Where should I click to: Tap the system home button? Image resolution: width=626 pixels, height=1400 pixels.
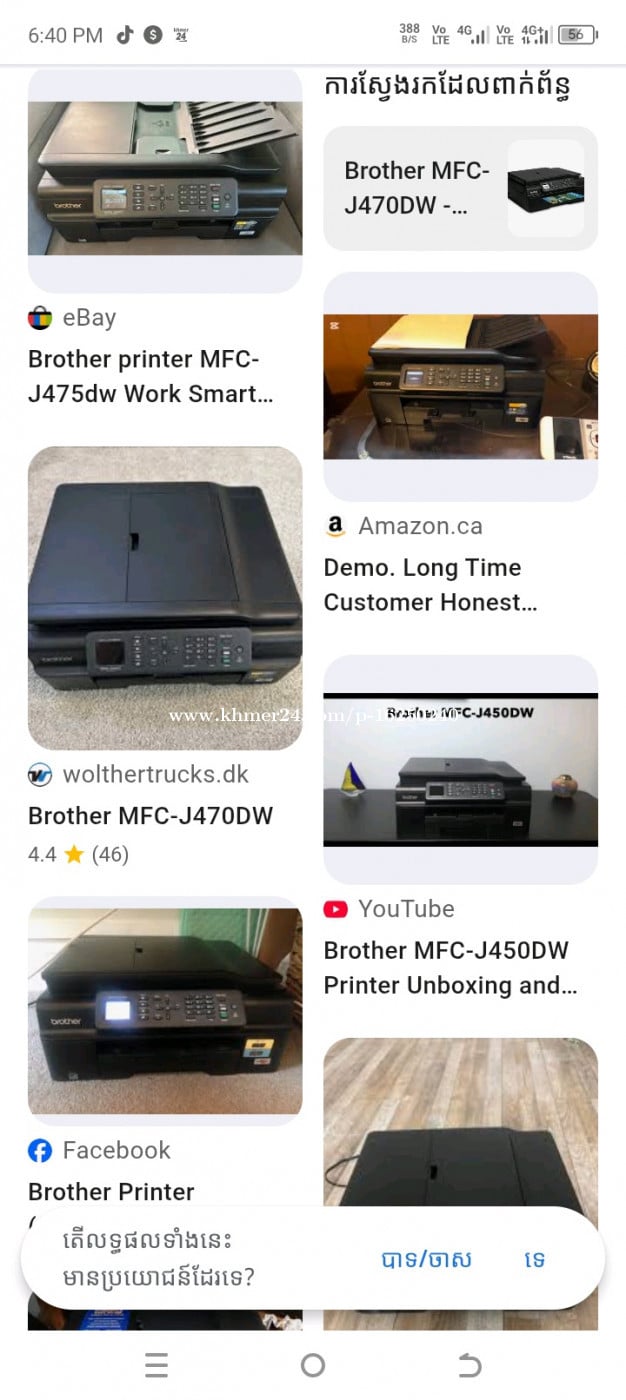(x=313, y=1365)
